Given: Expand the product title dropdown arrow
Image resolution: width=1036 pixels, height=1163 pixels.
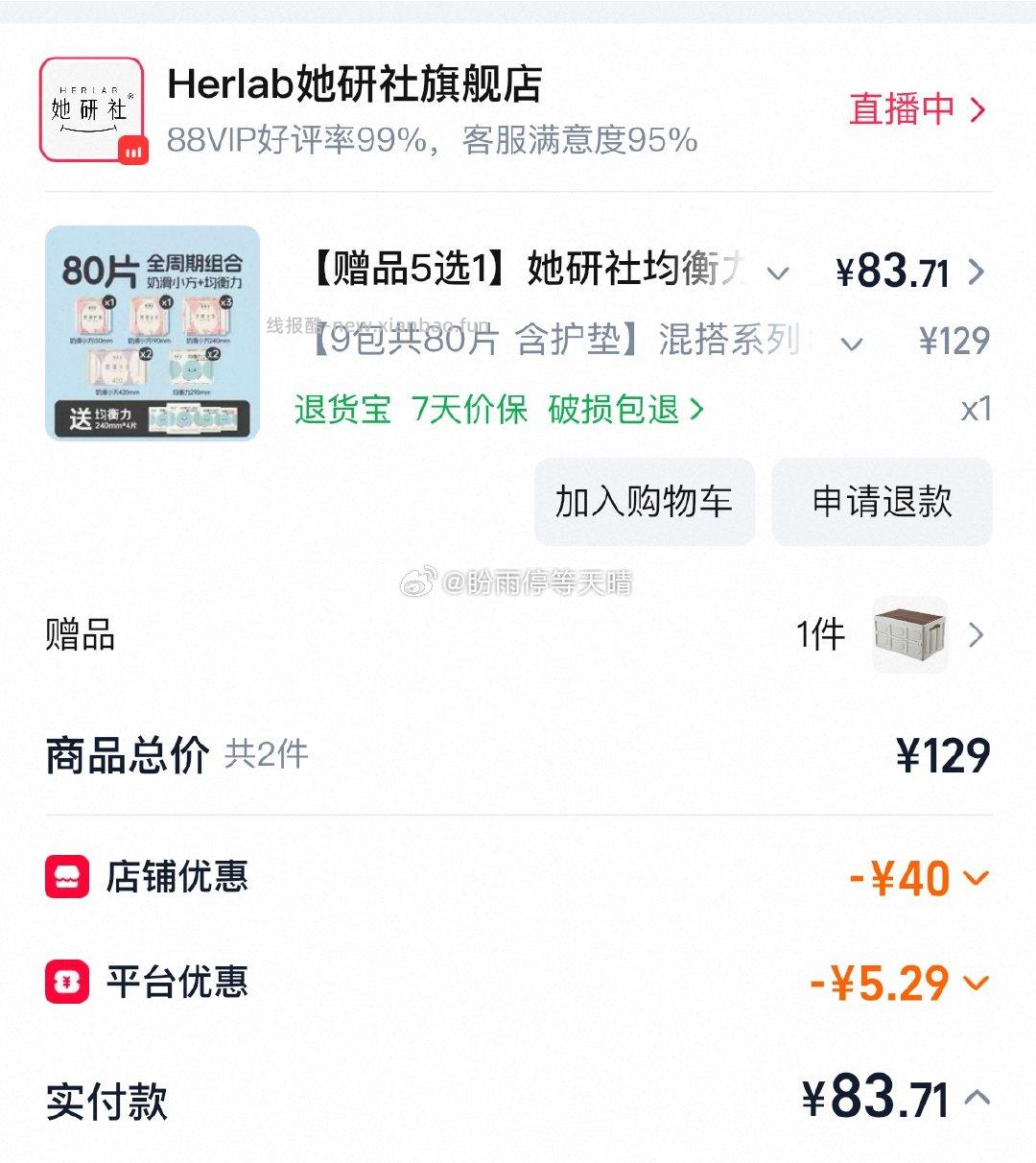Looking at the screenshot, I should pyautogui.click(x=777, y=273).
